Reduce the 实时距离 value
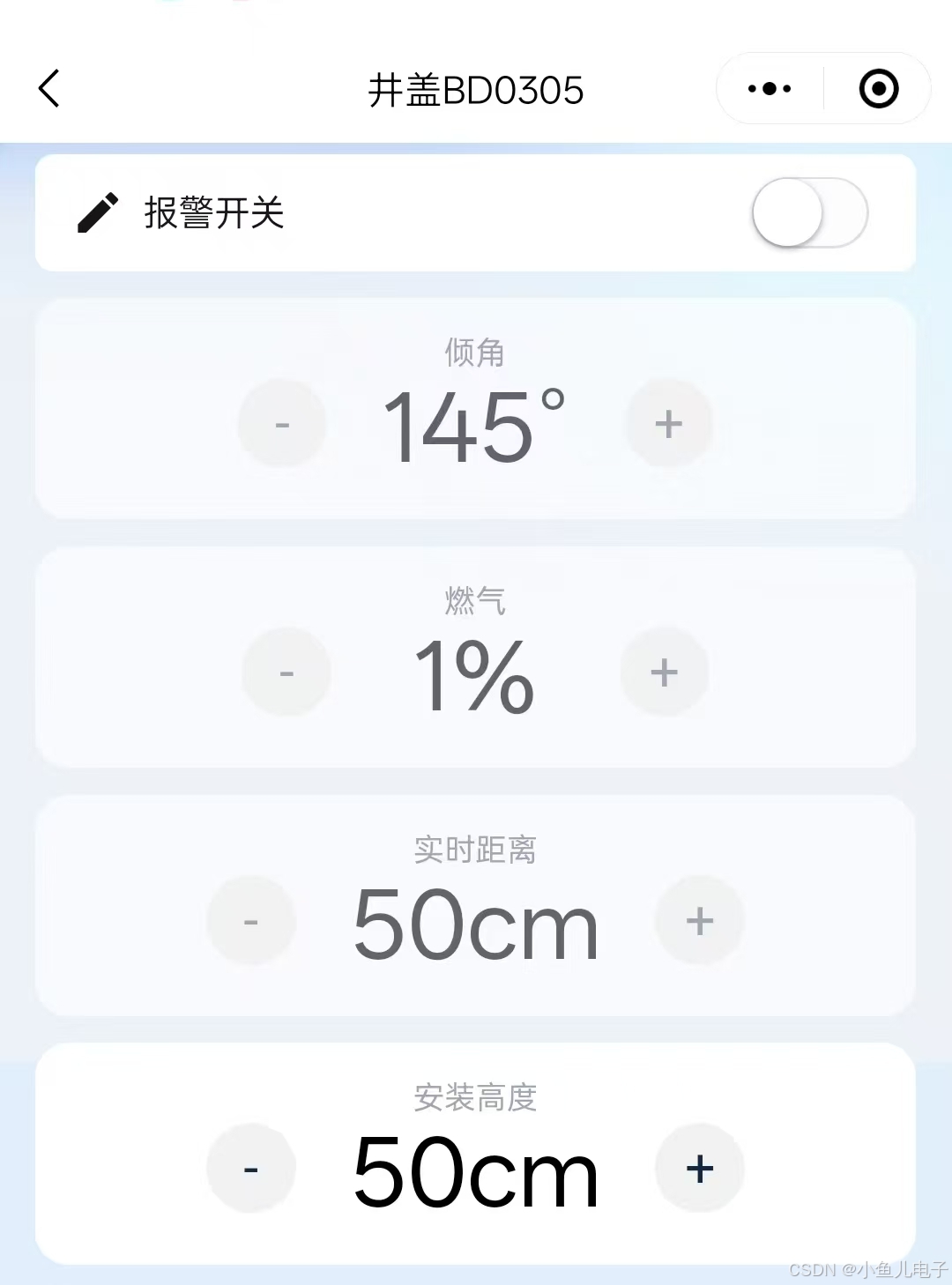 tap(251, 921)
